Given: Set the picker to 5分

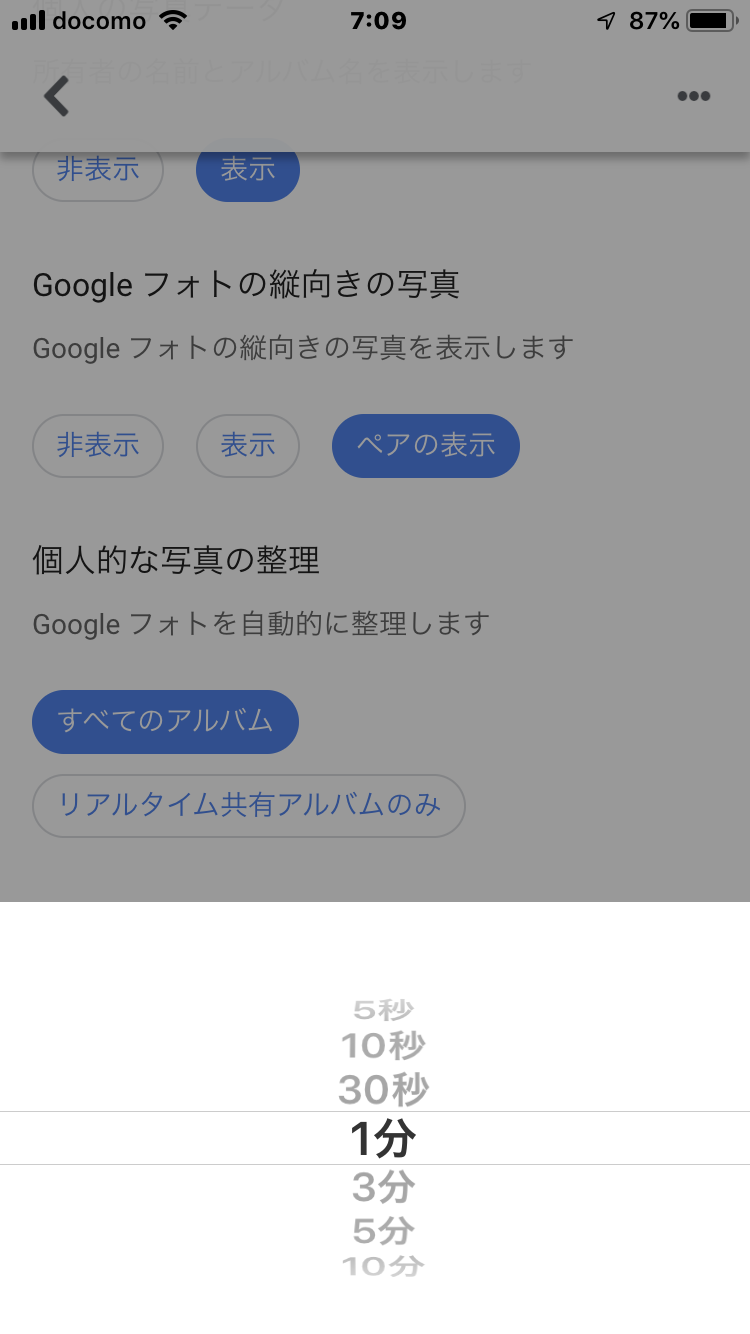Looking at the screenshot, I should coord(383,1231).
